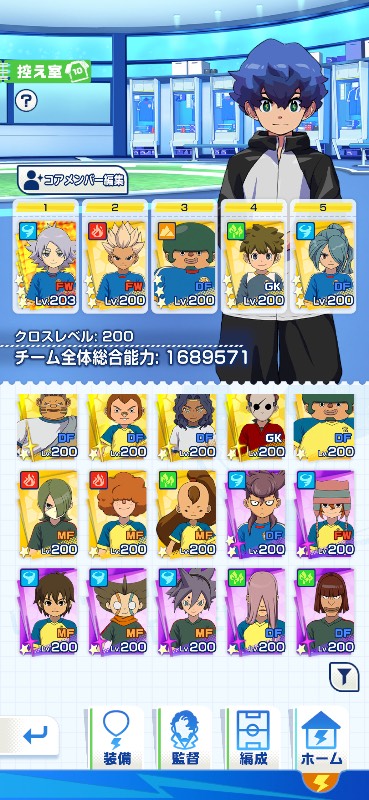Open core slot 4 GK player card
This screenshot has height=800, width=369.
pyautogui.click(x=254, y=256)
